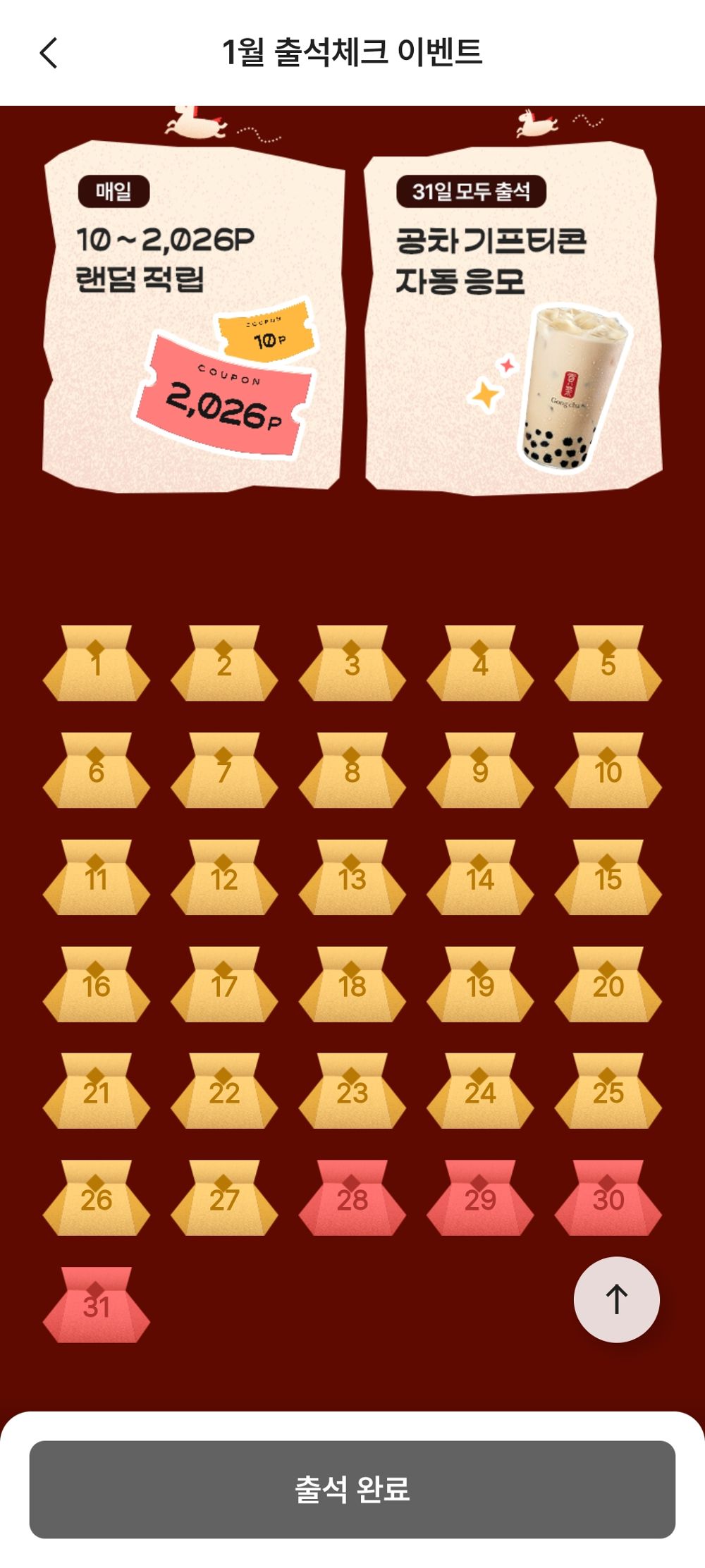705x1568 pixels.
Task: Open the 공차 기프티콘 자동 응모 card
Action: tap(513, 321)
